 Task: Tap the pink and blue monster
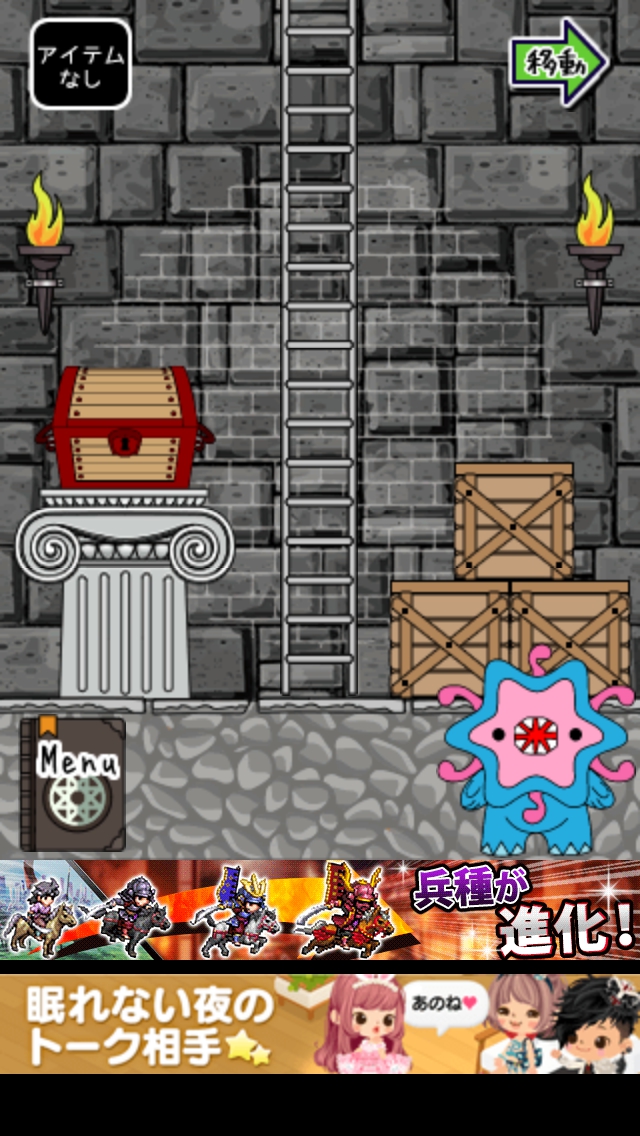[x=530, y=750]
